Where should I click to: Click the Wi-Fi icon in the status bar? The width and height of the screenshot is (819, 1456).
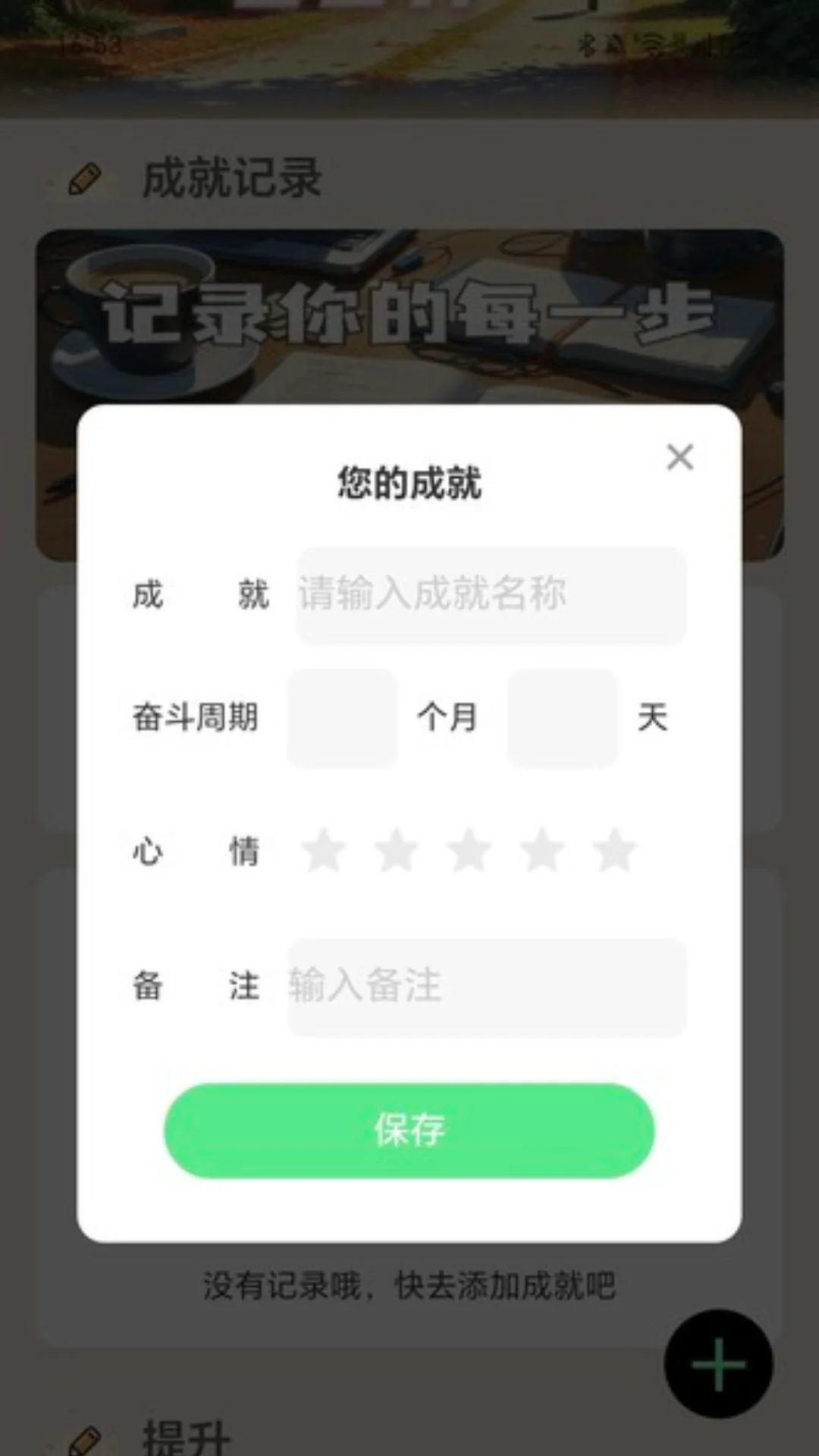click(x=652, y=43)
